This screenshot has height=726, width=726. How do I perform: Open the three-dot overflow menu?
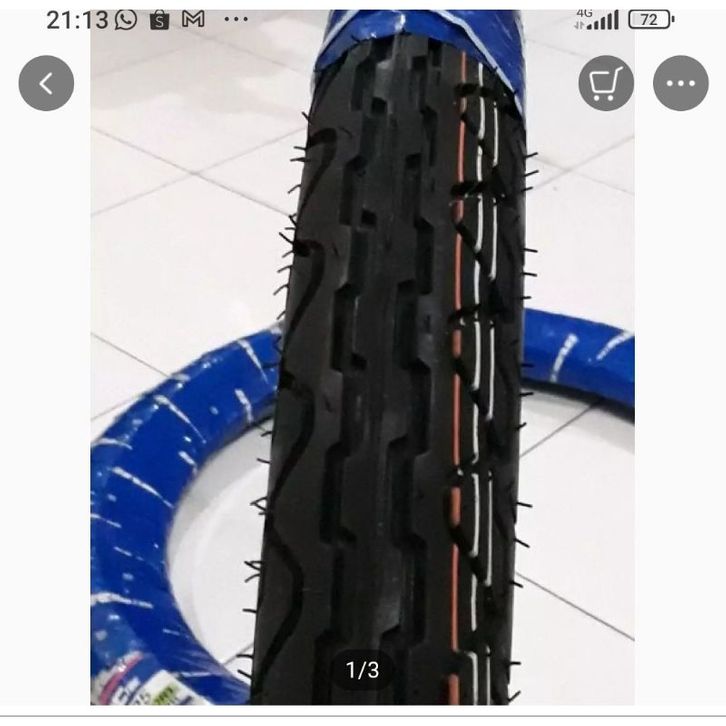point(680,83)
